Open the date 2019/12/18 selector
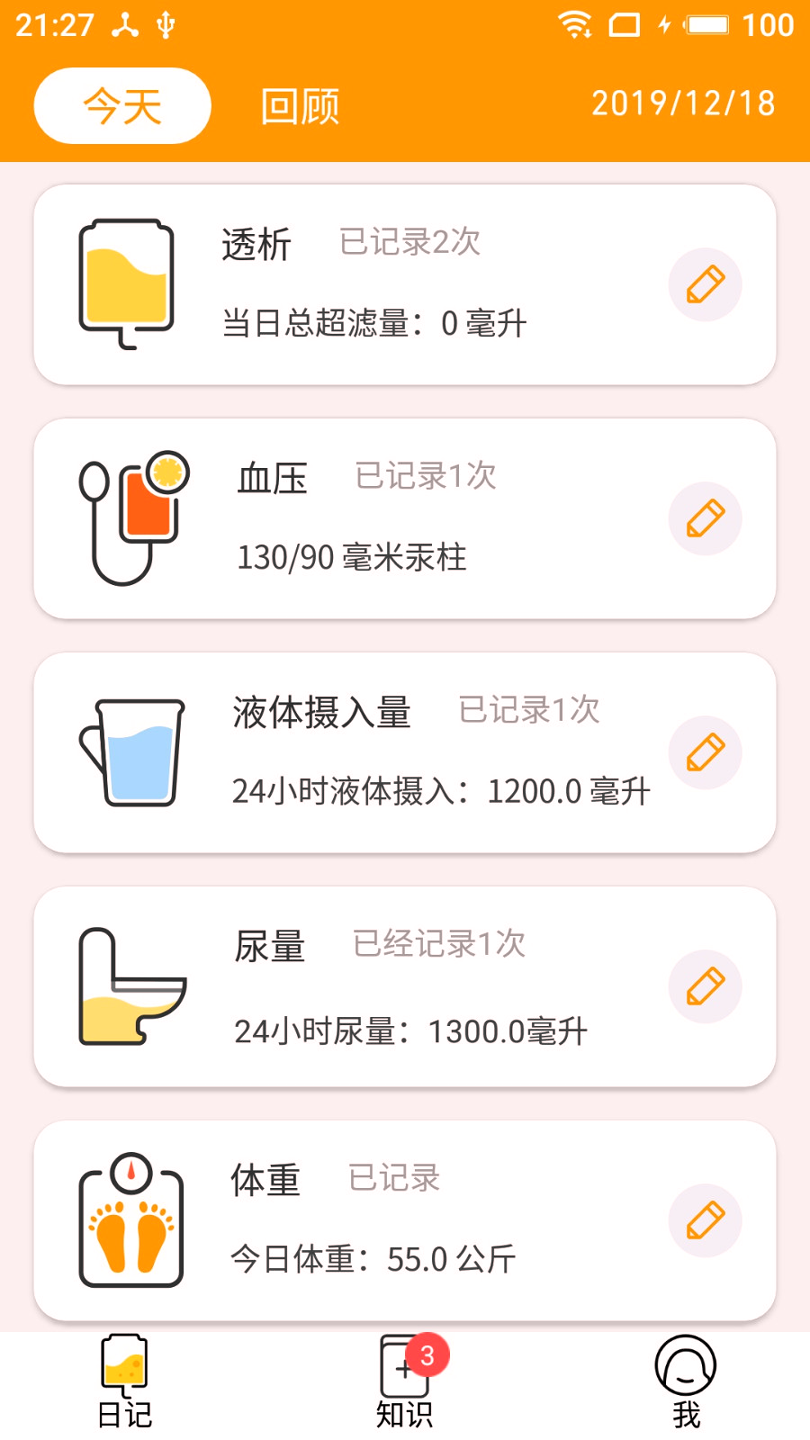The height and width of the screenshot is (1440, 810). click(x=683, y=103)
